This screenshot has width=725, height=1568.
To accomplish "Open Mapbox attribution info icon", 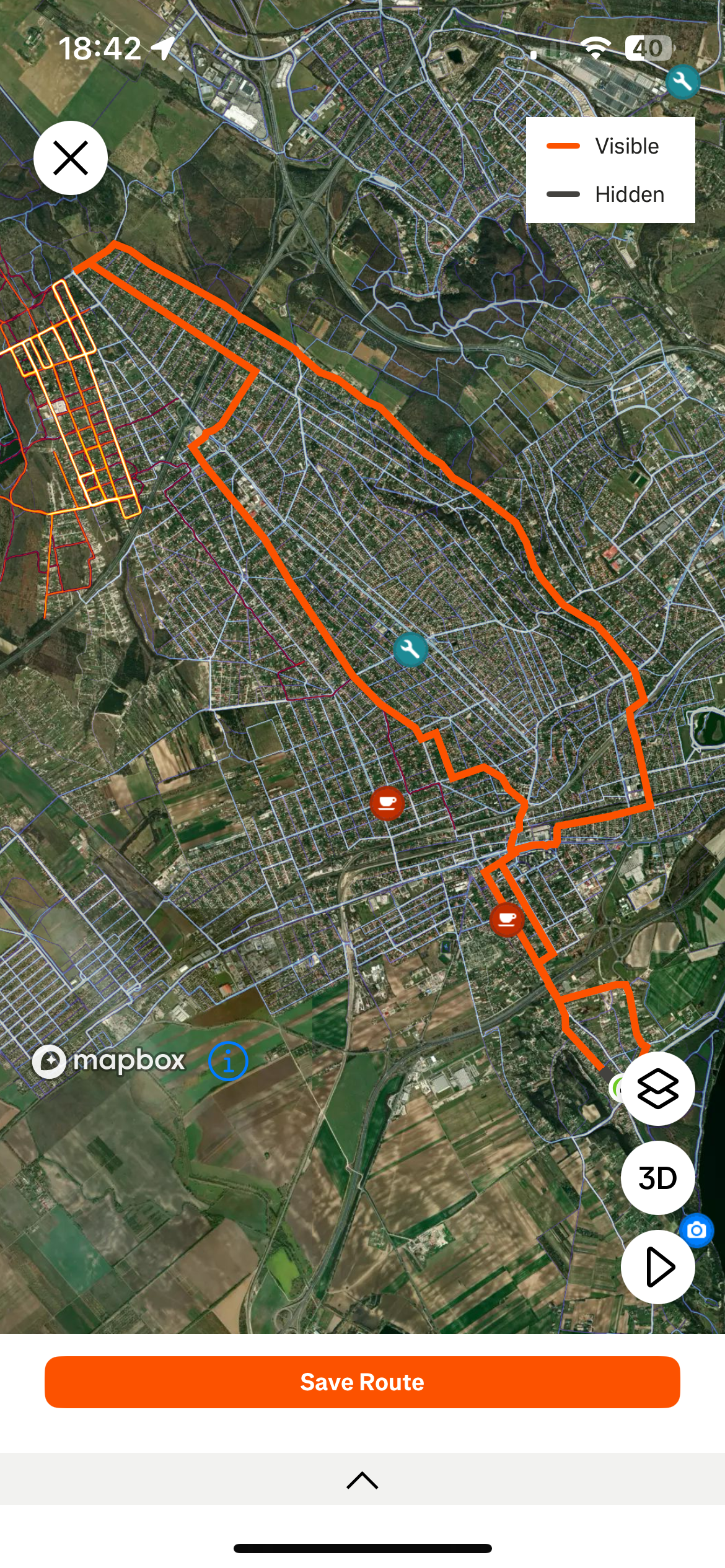I will pos(228,1061).
